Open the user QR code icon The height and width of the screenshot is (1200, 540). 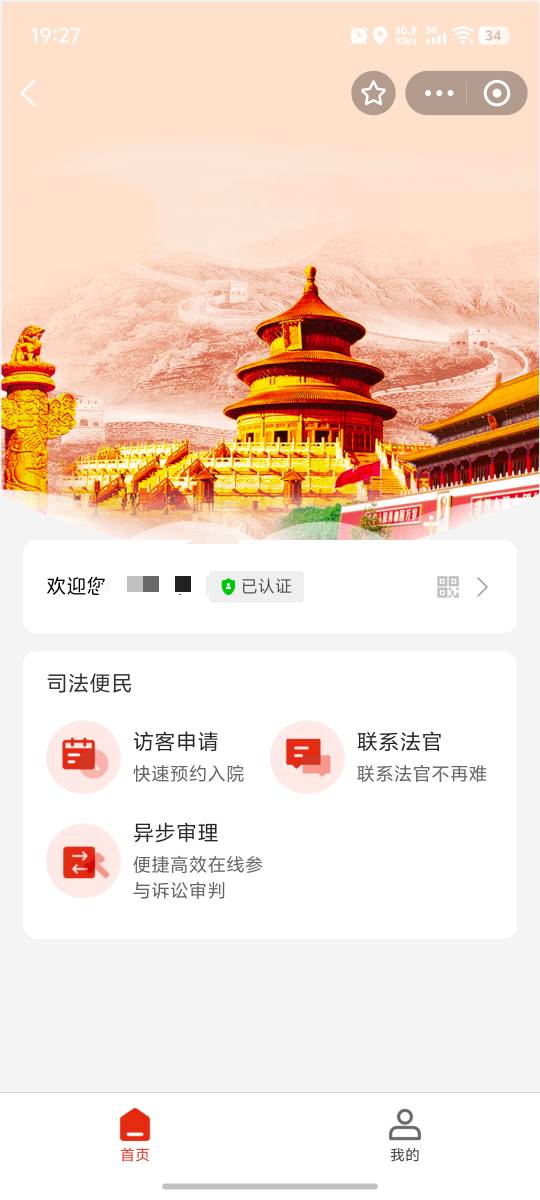(448, 587)
